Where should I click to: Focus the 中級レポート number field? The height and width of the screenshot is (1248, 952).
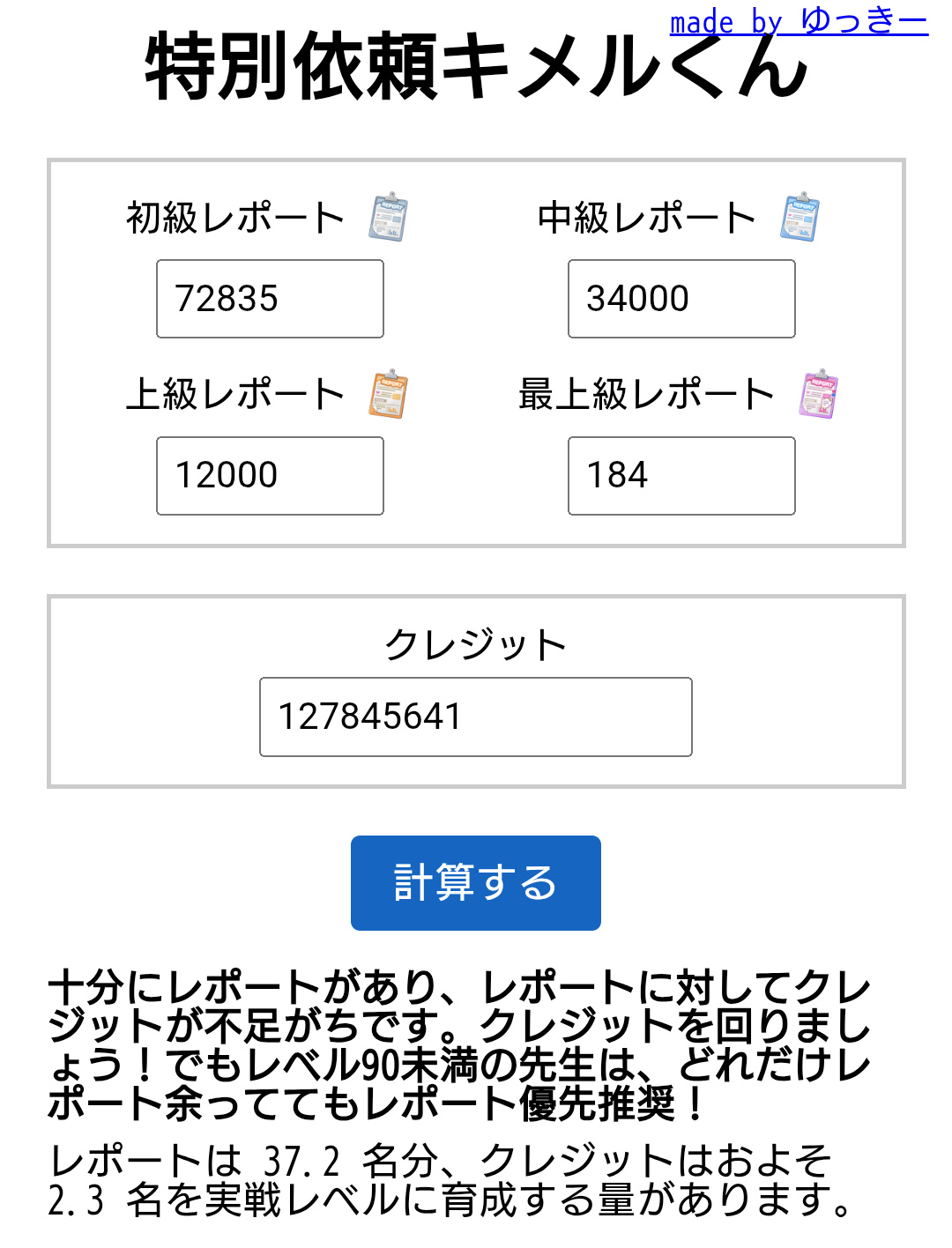[x=681, y=299]
